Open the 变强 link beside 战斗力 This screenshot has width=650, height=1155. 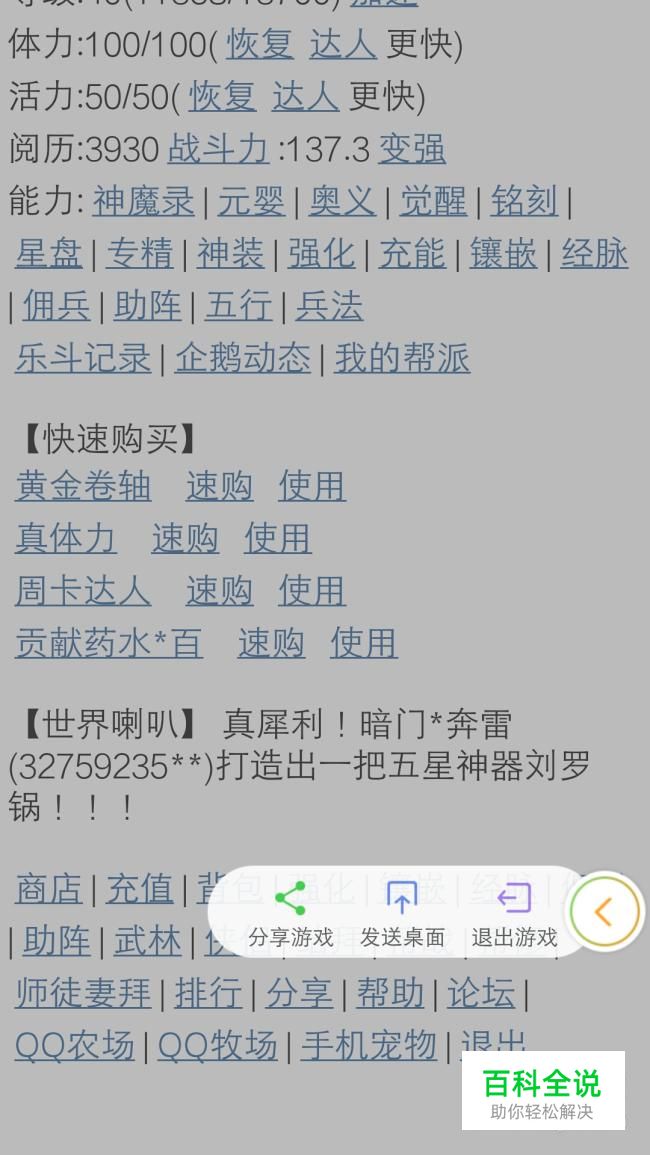(411, 149)
